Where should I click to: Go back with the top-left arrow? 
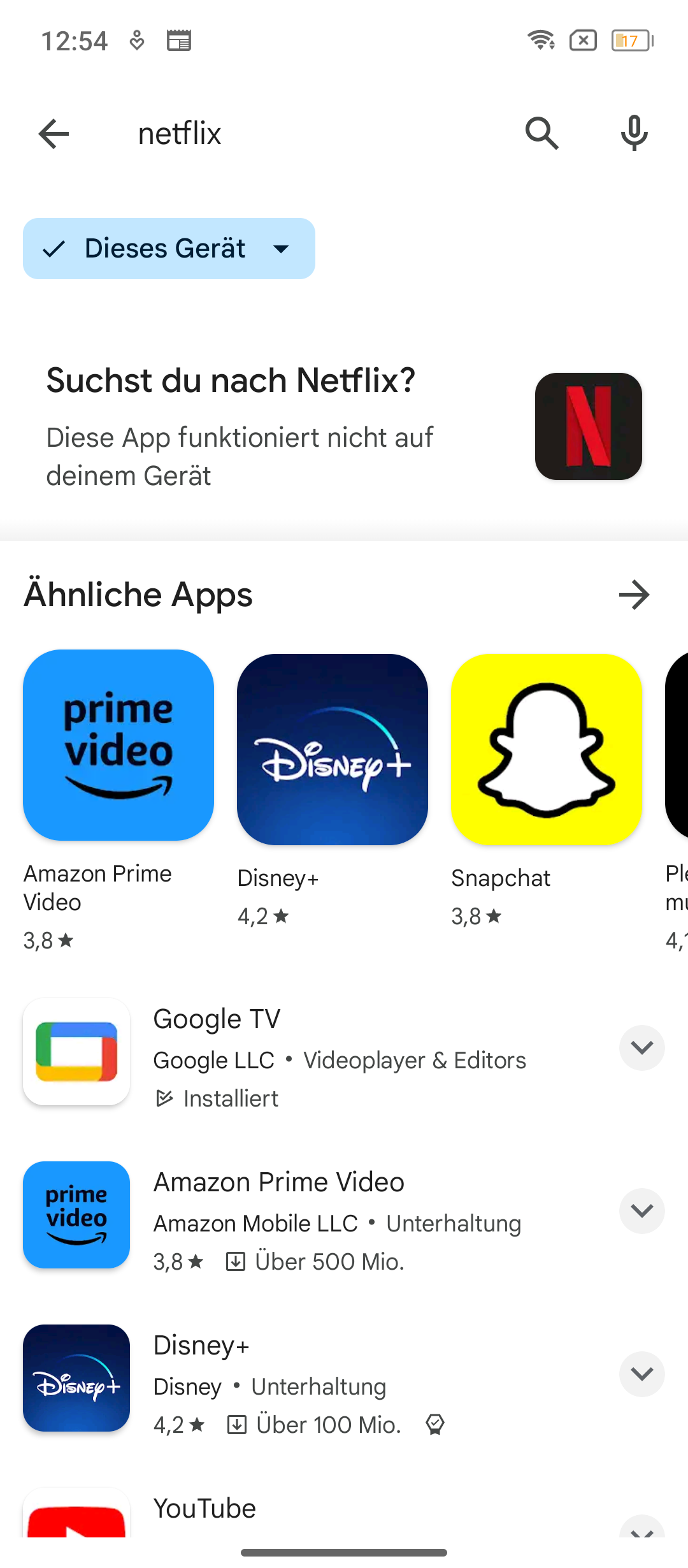(x=54, y=134)
